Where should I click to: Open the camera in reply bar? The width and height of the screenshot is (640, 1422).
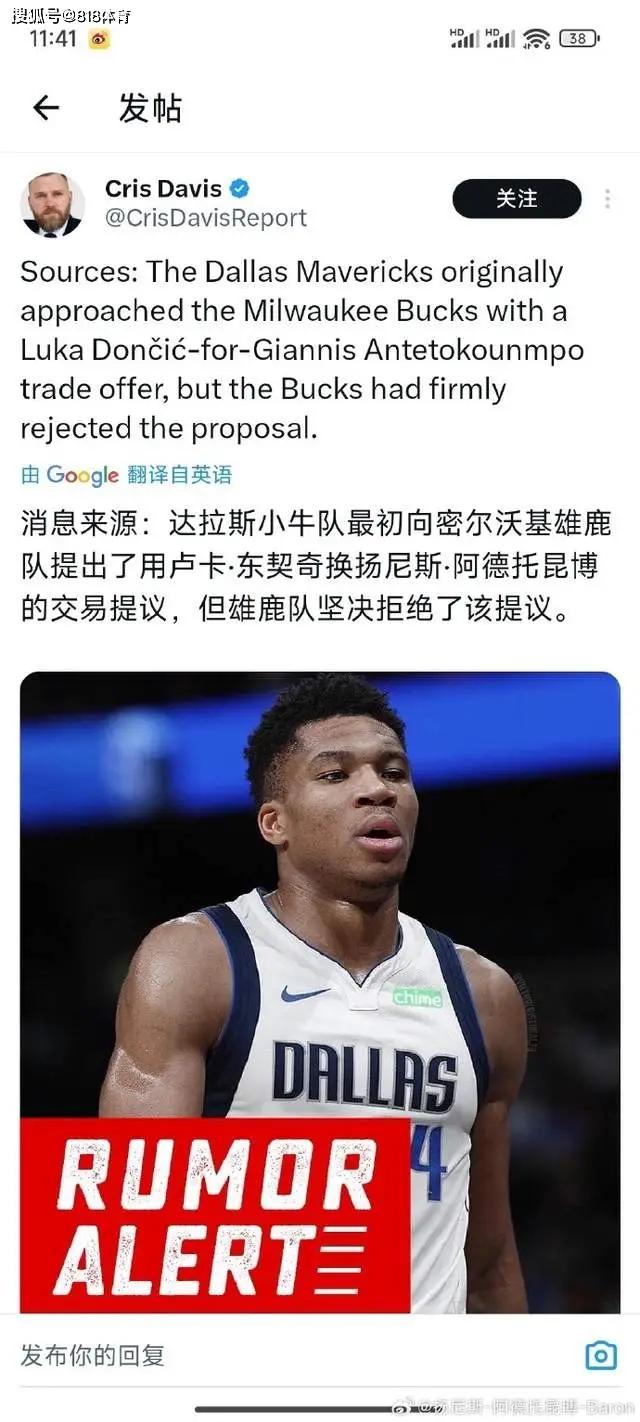pos(601,1356)
